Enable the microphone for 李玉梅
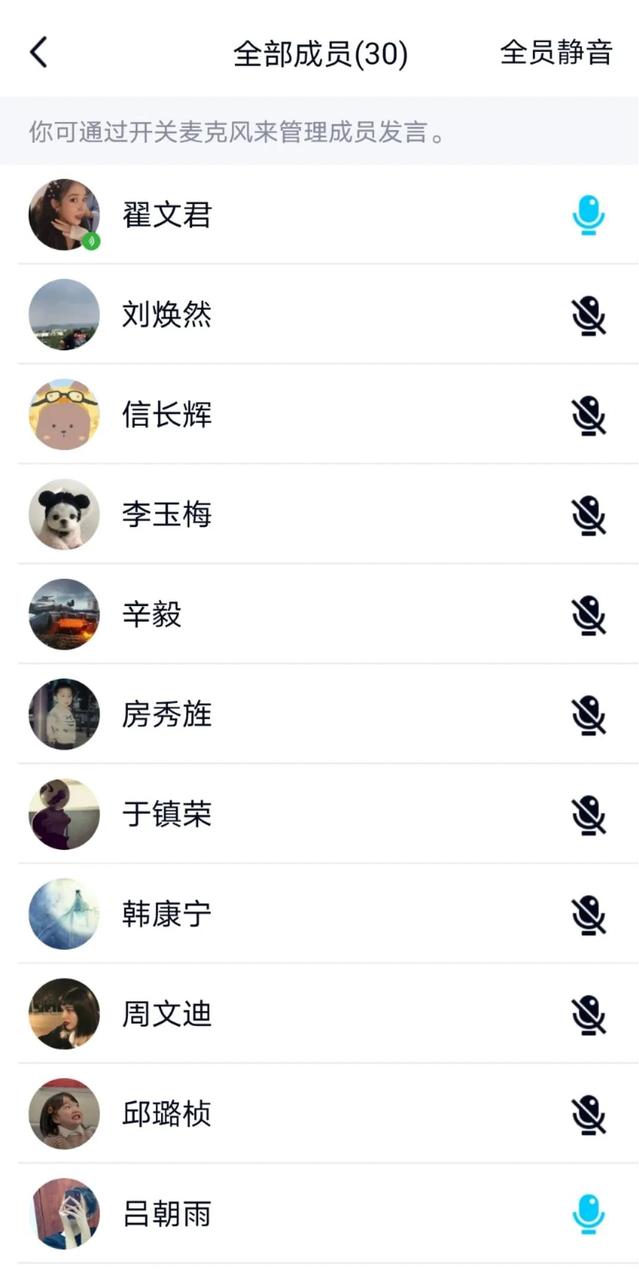639x1272 pixels. point(589,515)
